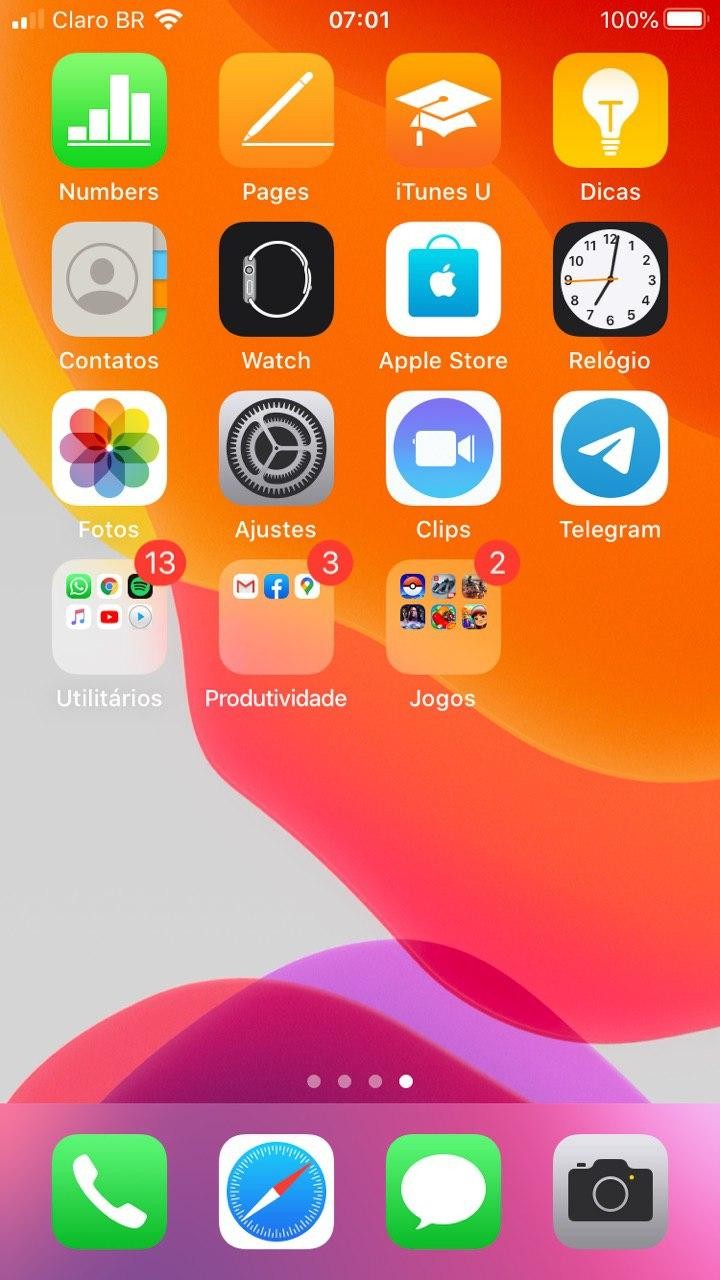Open Telegram
Image resolution: width=720 pixels, height=1280 pixels.
(x=610, y=448)
